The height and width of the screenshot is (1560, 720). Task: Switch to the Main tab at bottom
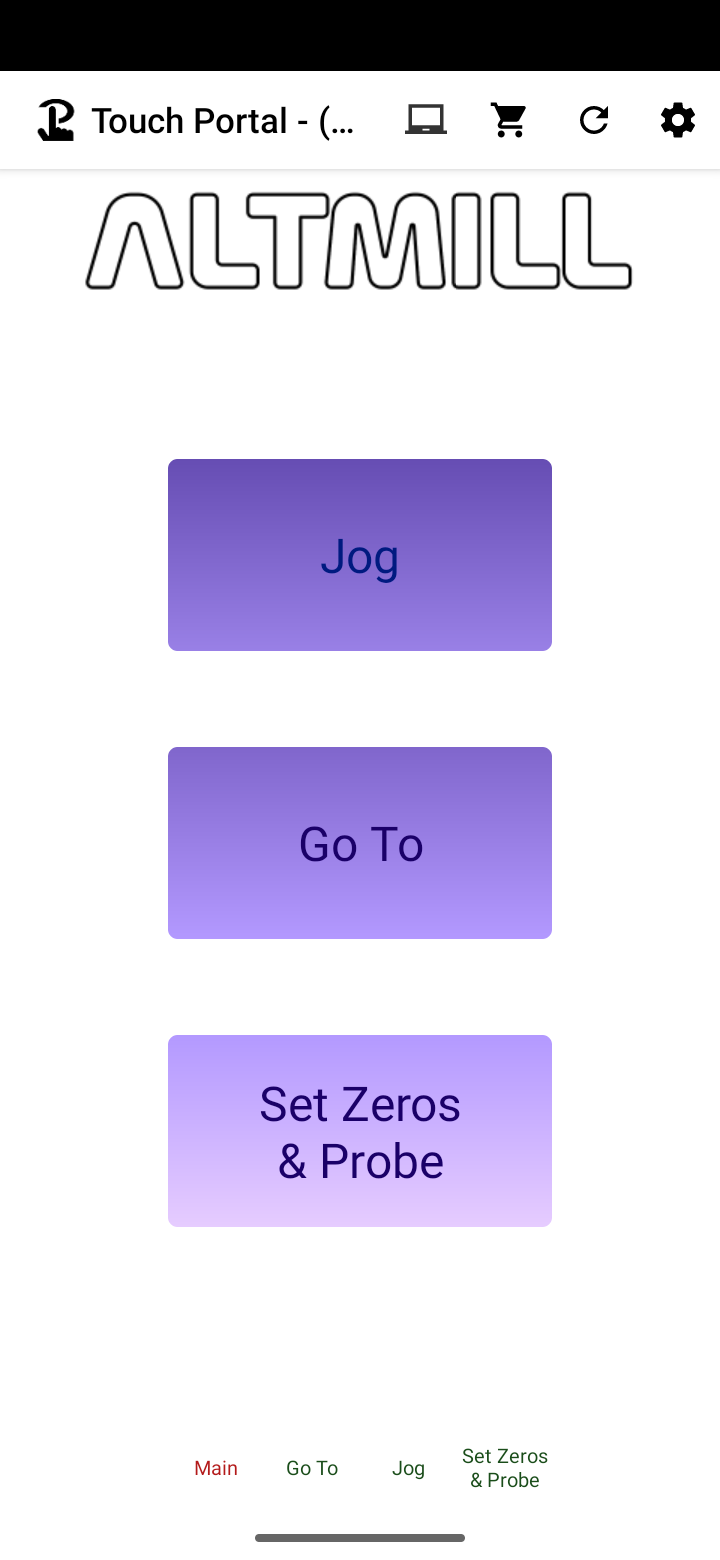216,1468
